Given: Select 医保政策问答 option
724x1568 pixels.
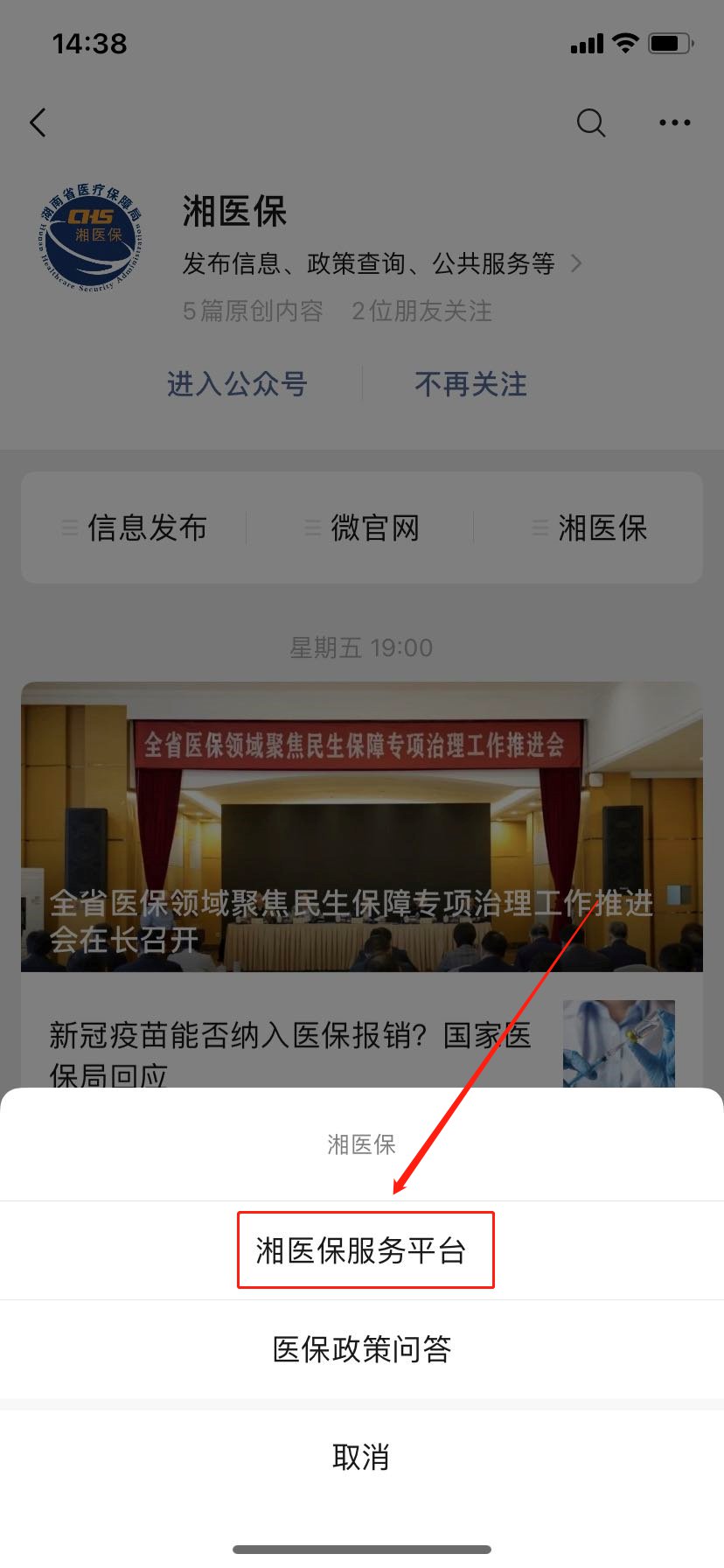Looking at the screenshot, I should [x=361, y=1349].
